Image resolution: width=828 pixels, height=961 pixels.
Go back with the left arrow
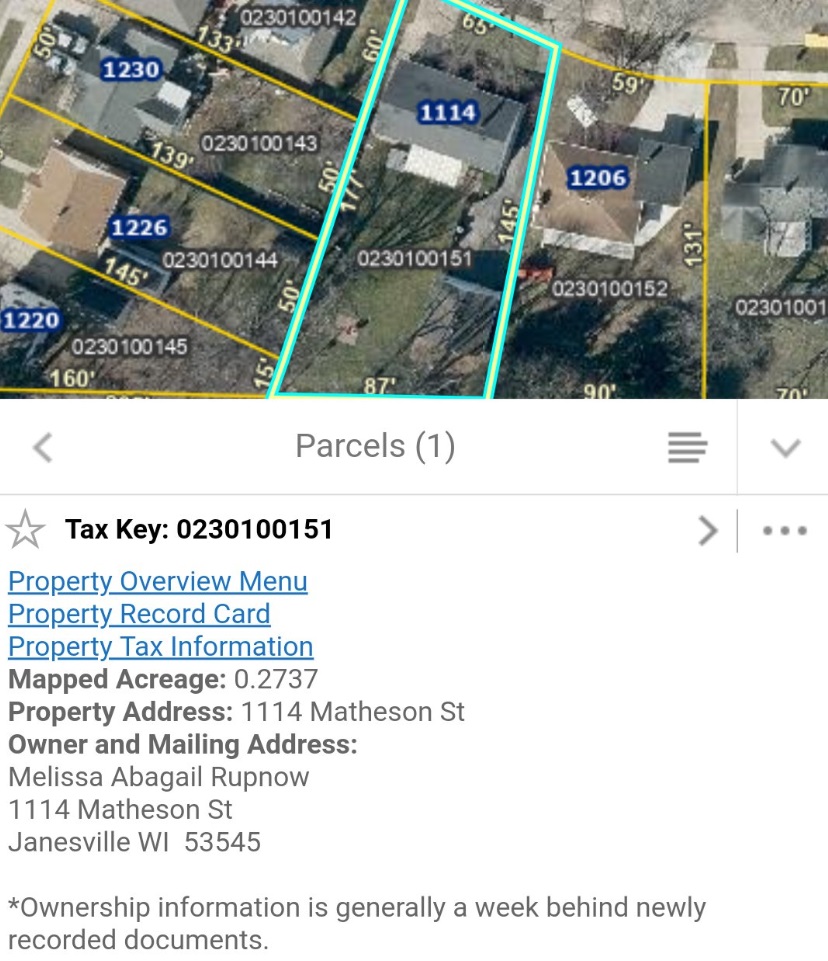42,447
